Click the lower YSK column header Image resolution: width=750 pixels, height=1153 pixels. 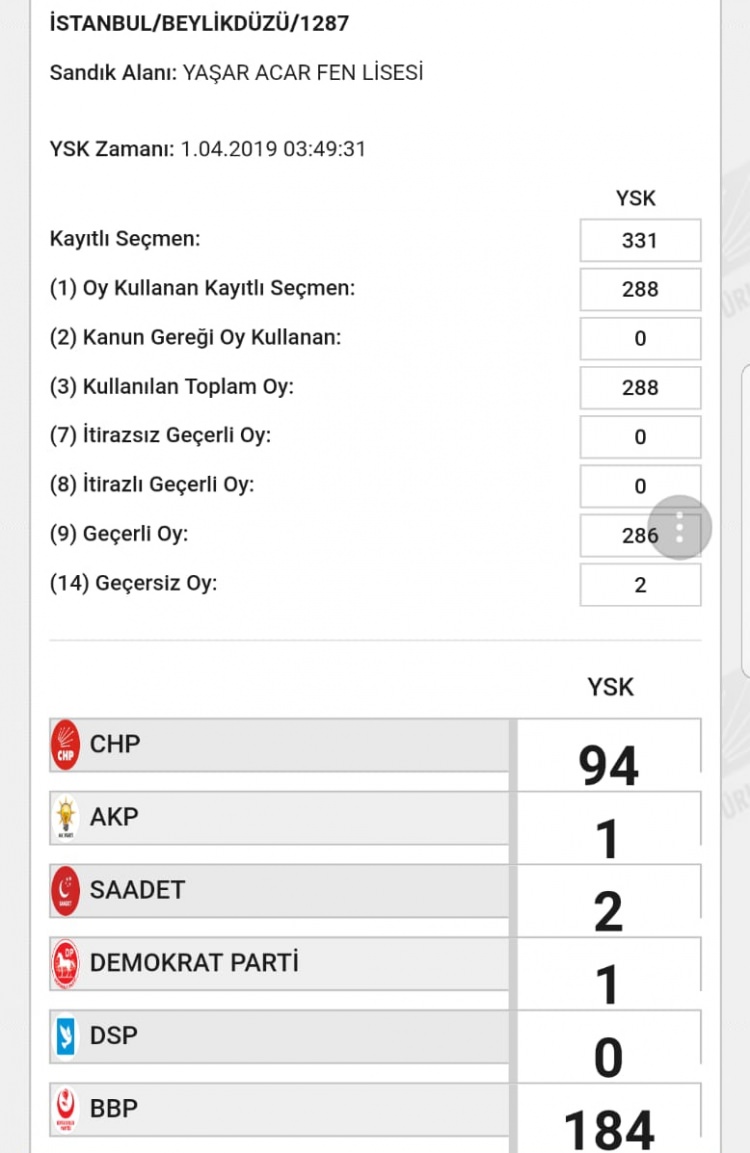610,687
